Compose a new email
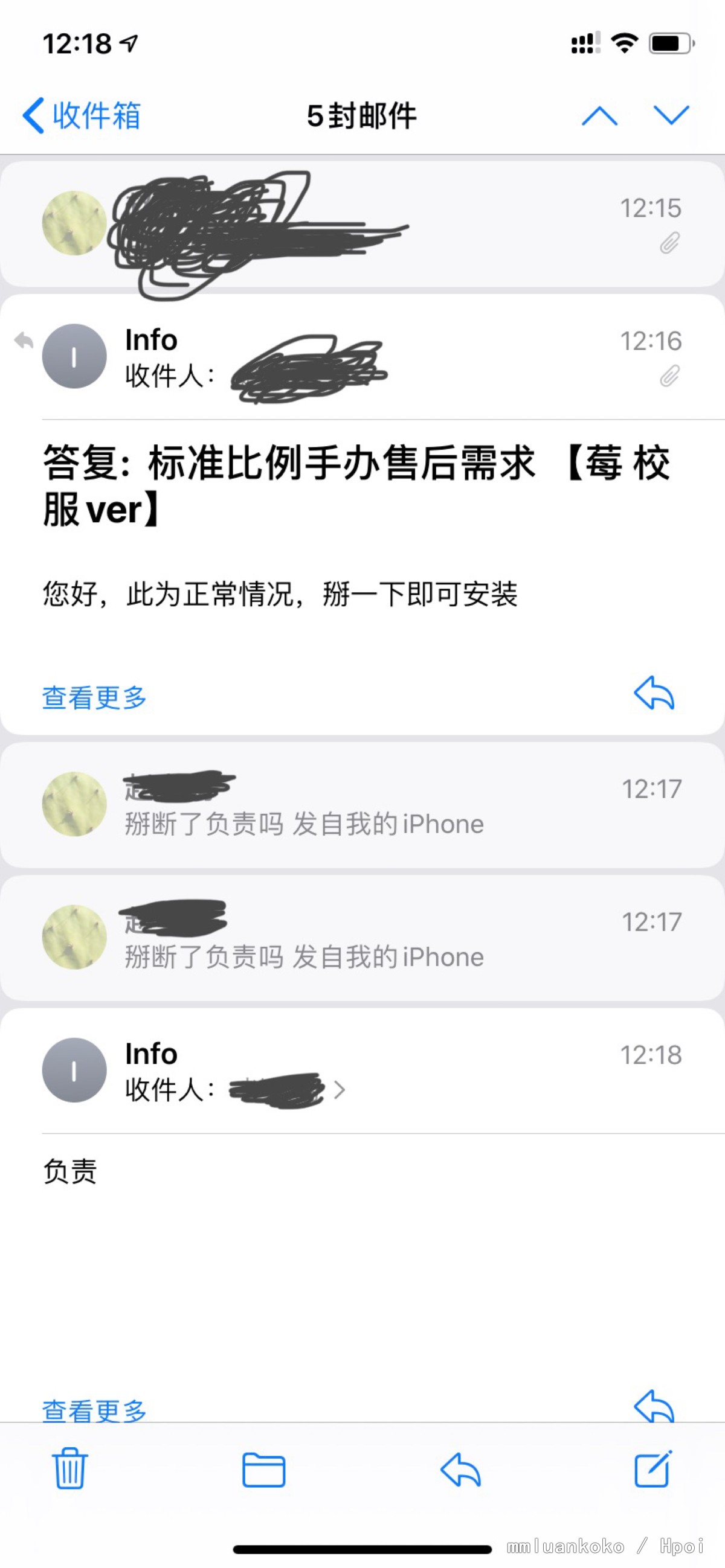The width and height of the screenshot is (725, 1568). click(x=653, y=1469)
